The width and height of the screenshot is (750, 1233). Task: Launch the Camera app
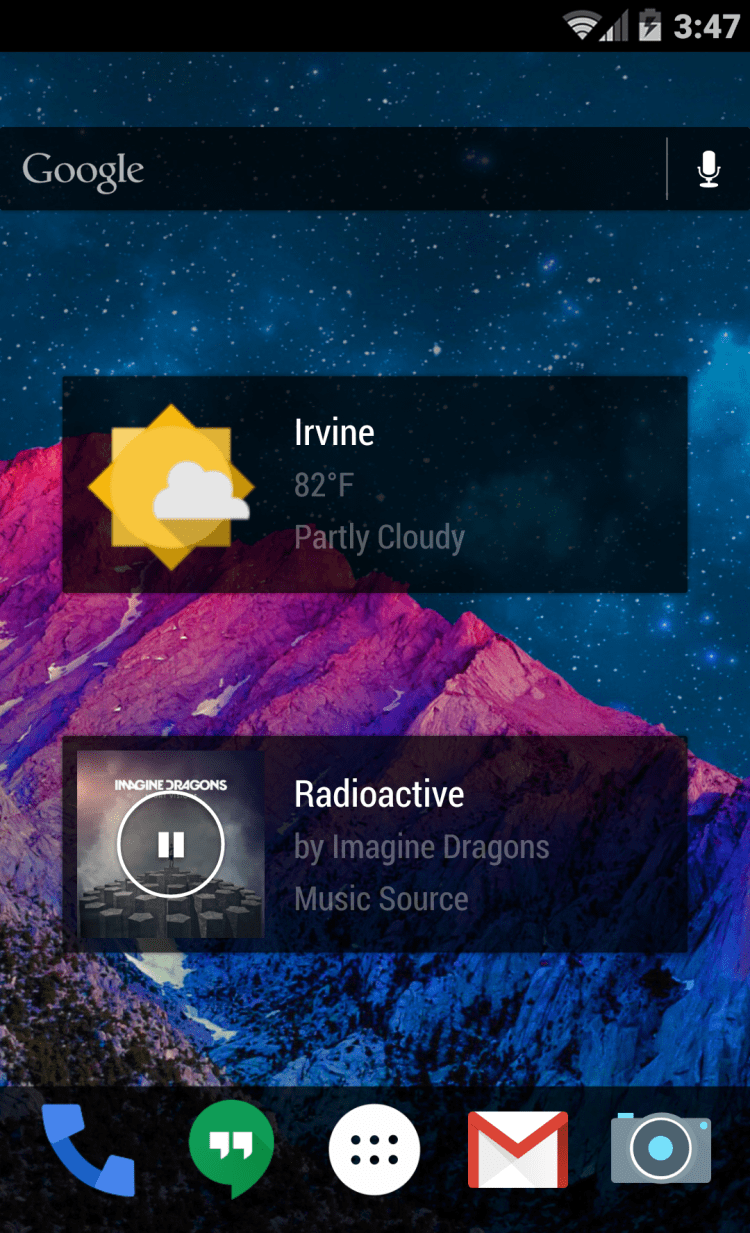pos(661,1148)
